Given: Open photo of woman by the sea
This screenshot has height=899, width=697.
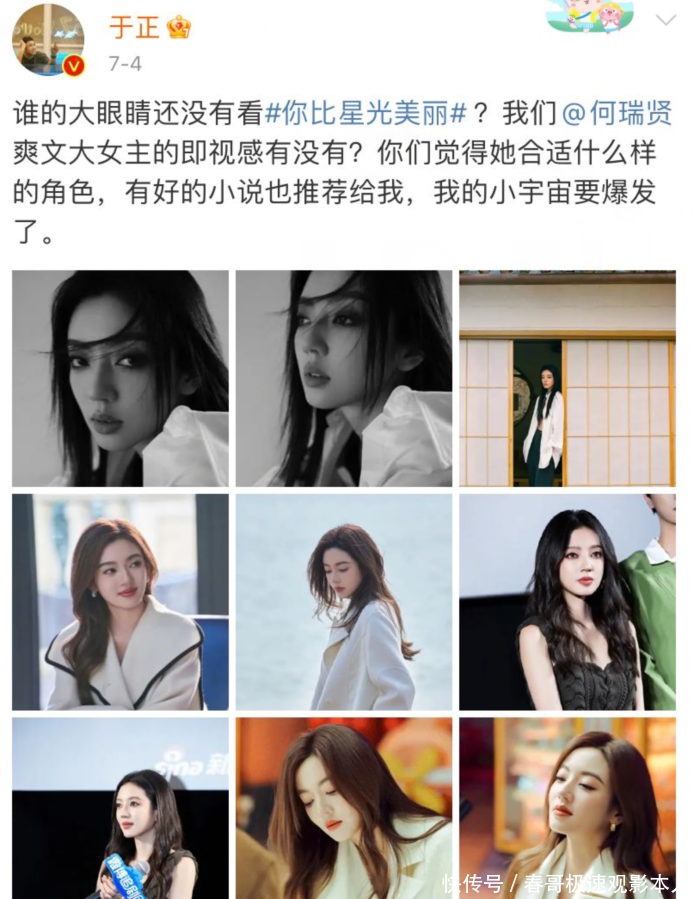Looking at the screenshot, I should [x=343, y=602].
